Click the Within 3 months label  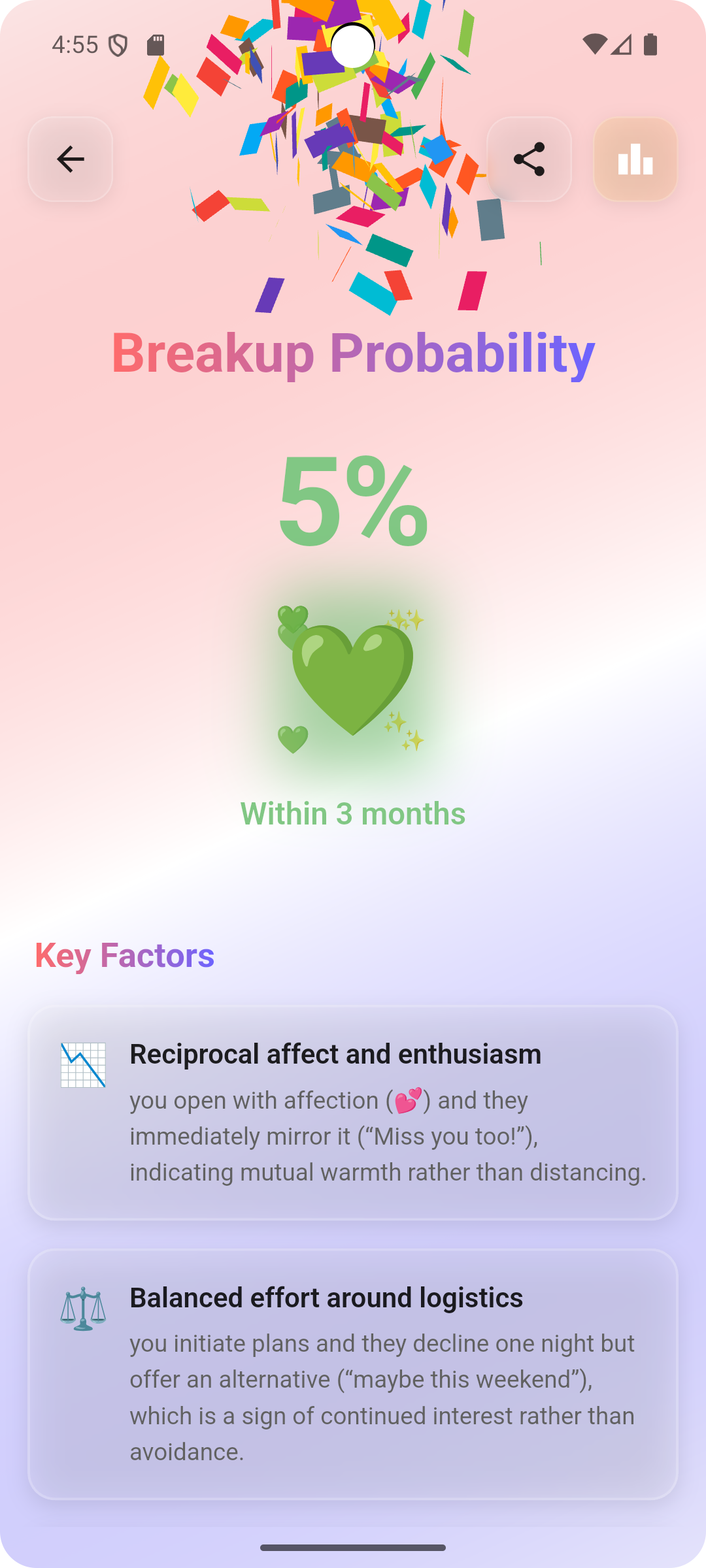pos(353,814)
